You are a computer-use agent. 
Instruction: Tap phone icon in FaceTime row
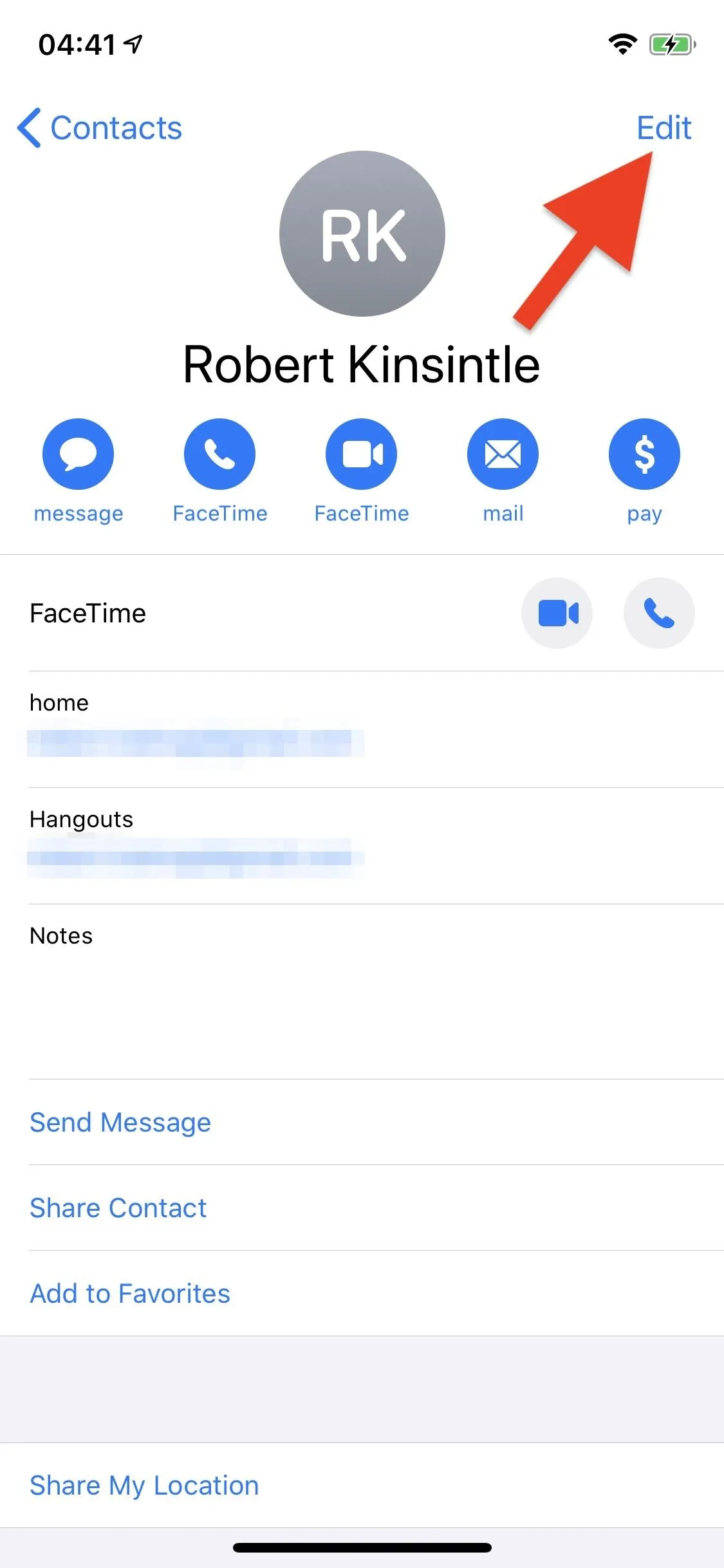[x=659, y=613]
